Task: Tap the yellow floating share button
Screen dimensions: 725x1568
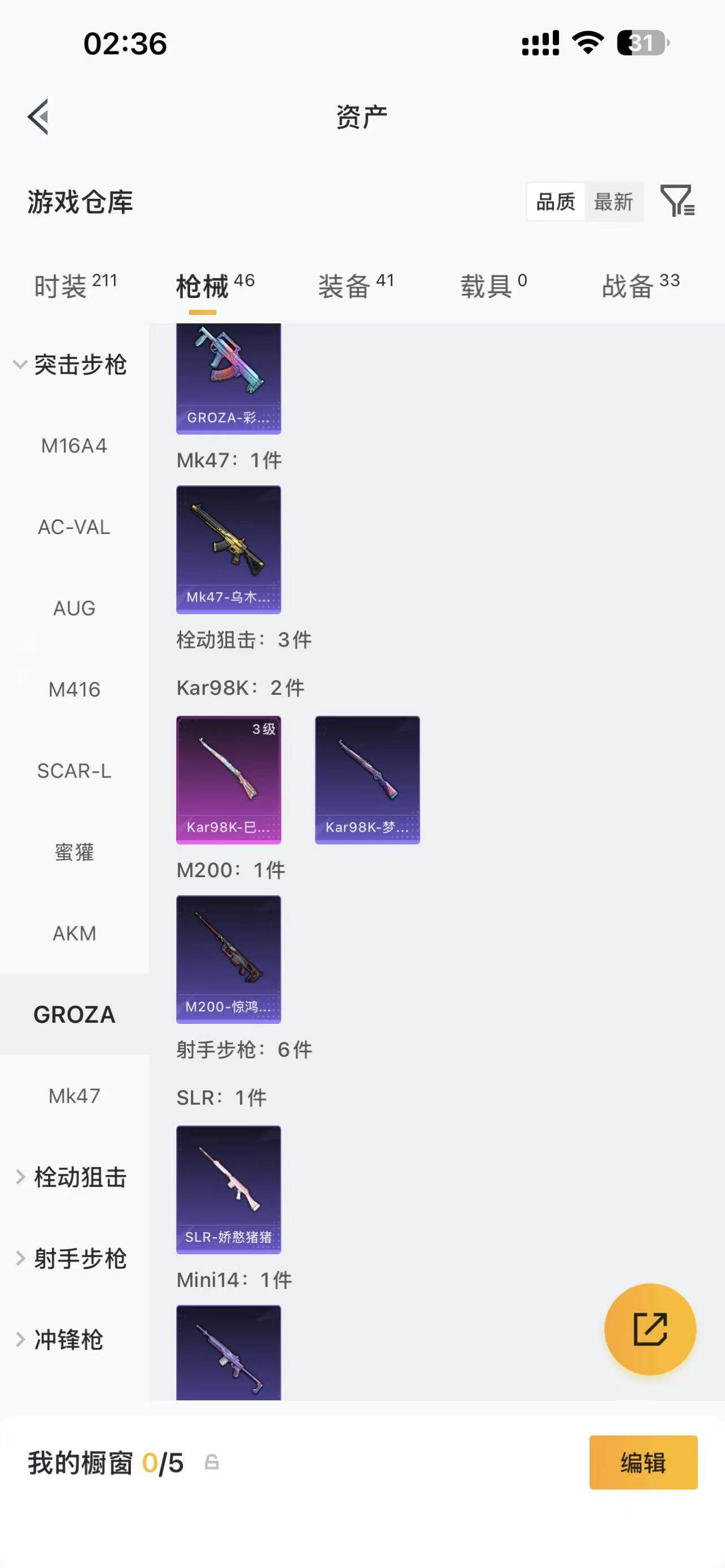Action: pos(650,1329)
